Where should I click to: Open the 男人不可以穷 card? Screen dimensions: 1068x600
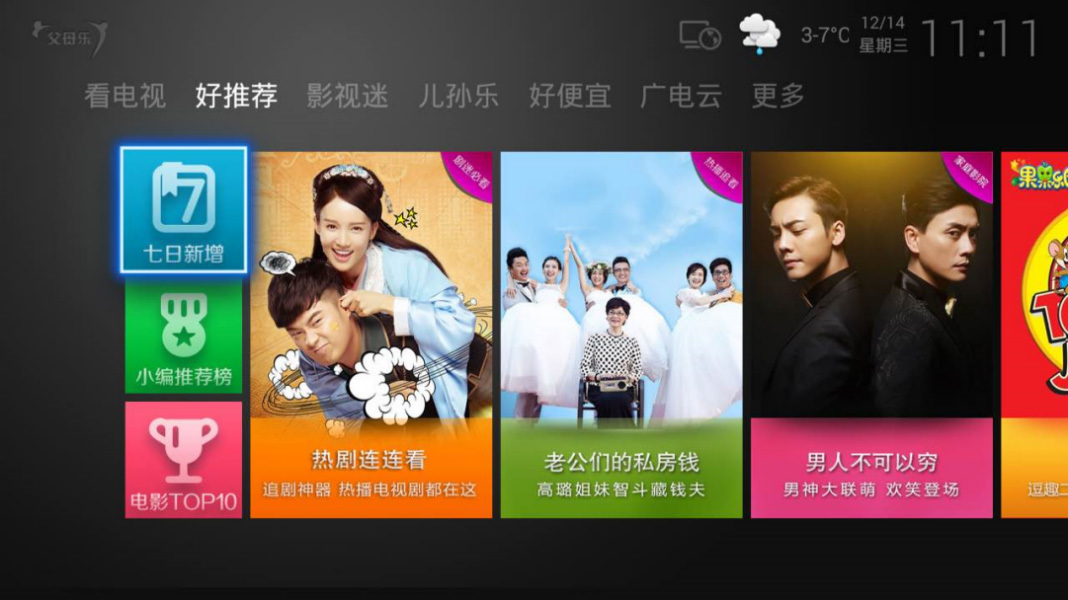tap(871, 335)
